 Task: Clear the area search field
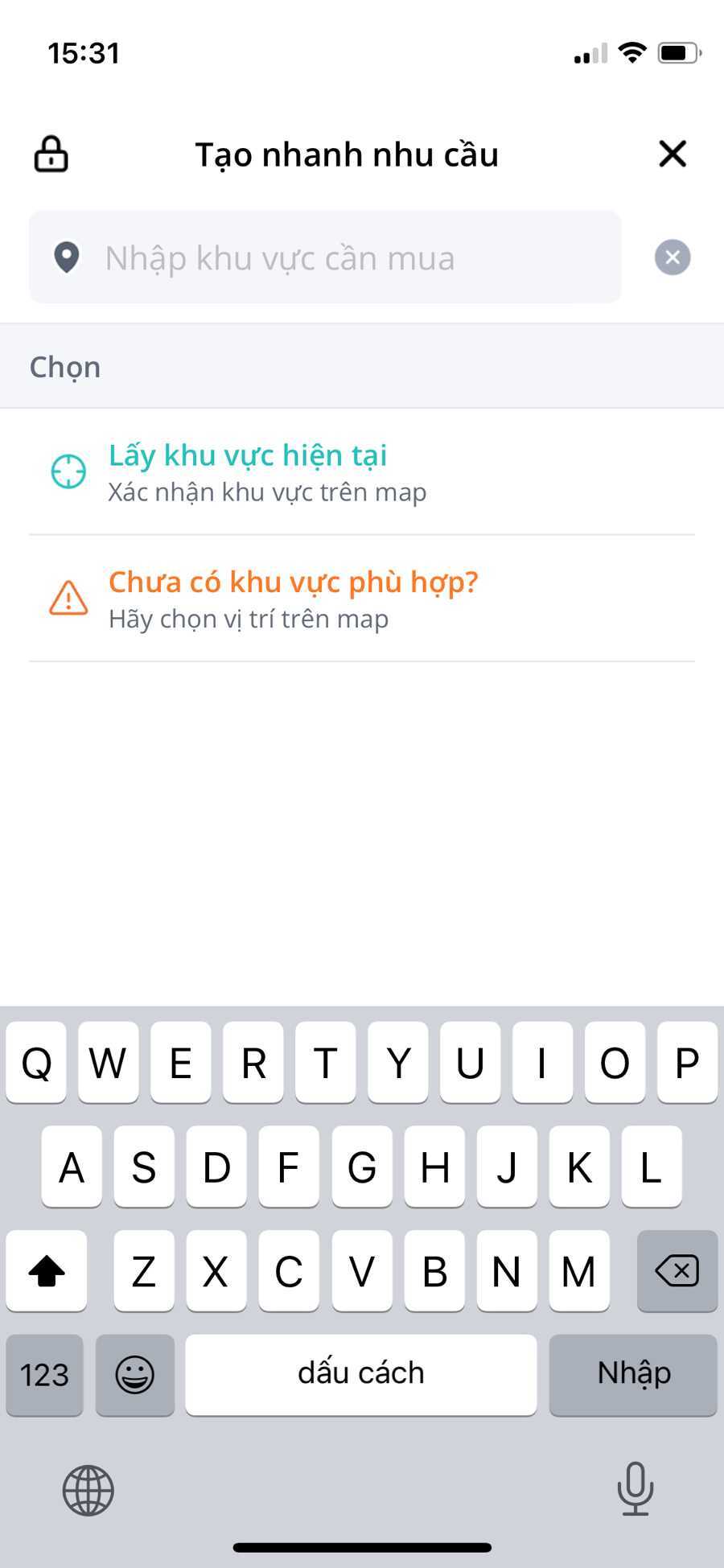click(673, 257)
